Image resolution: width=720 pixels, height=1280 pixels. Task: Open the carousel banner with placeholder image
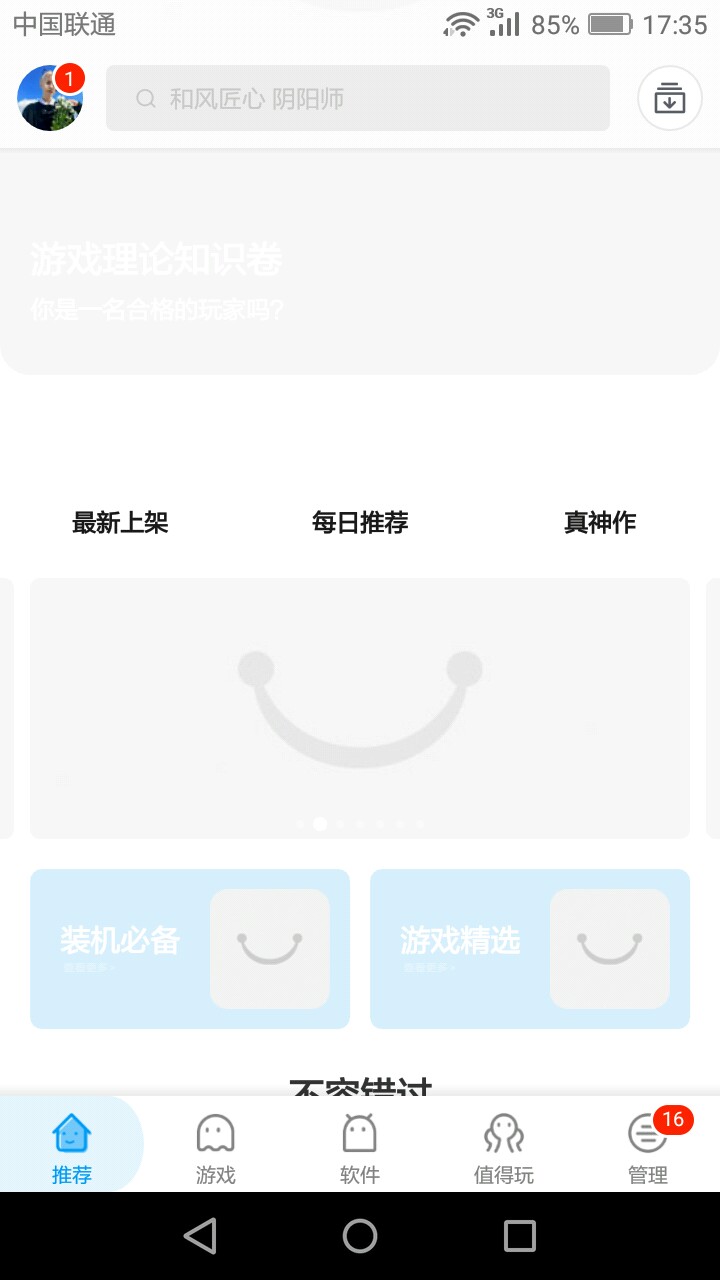[x=360, y=708]
